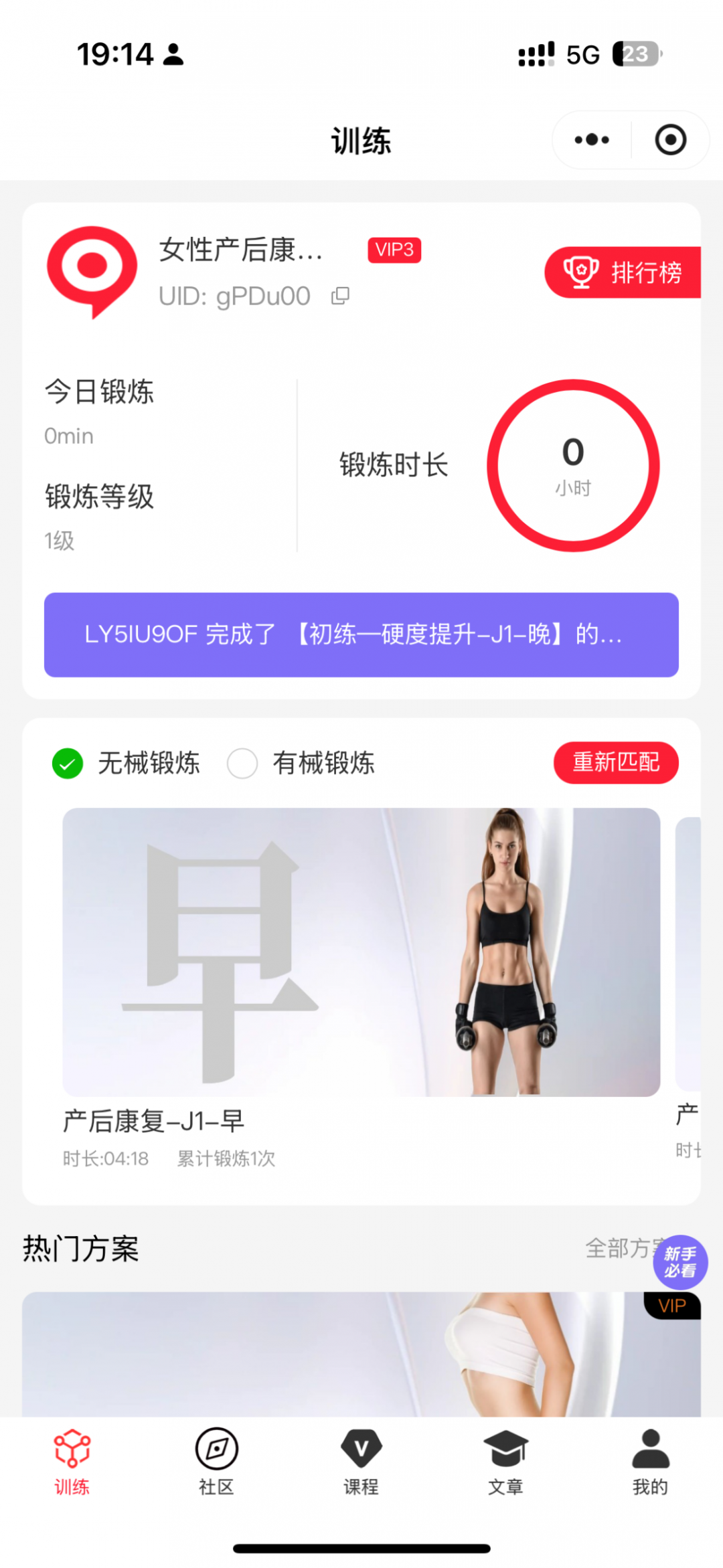
Task: Tap the 文章 graduation cap icon
Action: 505,1449
